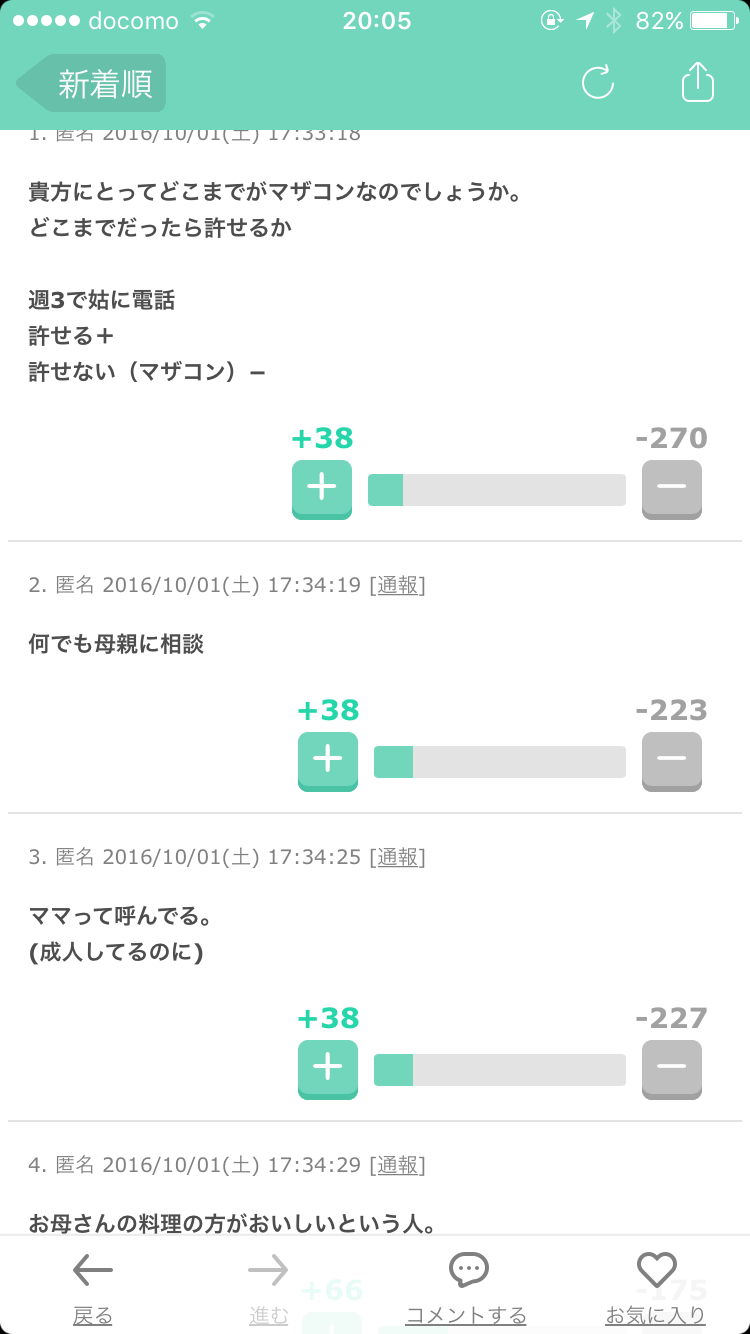This screenshot has width=750, height=1334.
Task: Vote plus on comment 1 about 週3で姑に電話
Action: (x=322, y=489)
